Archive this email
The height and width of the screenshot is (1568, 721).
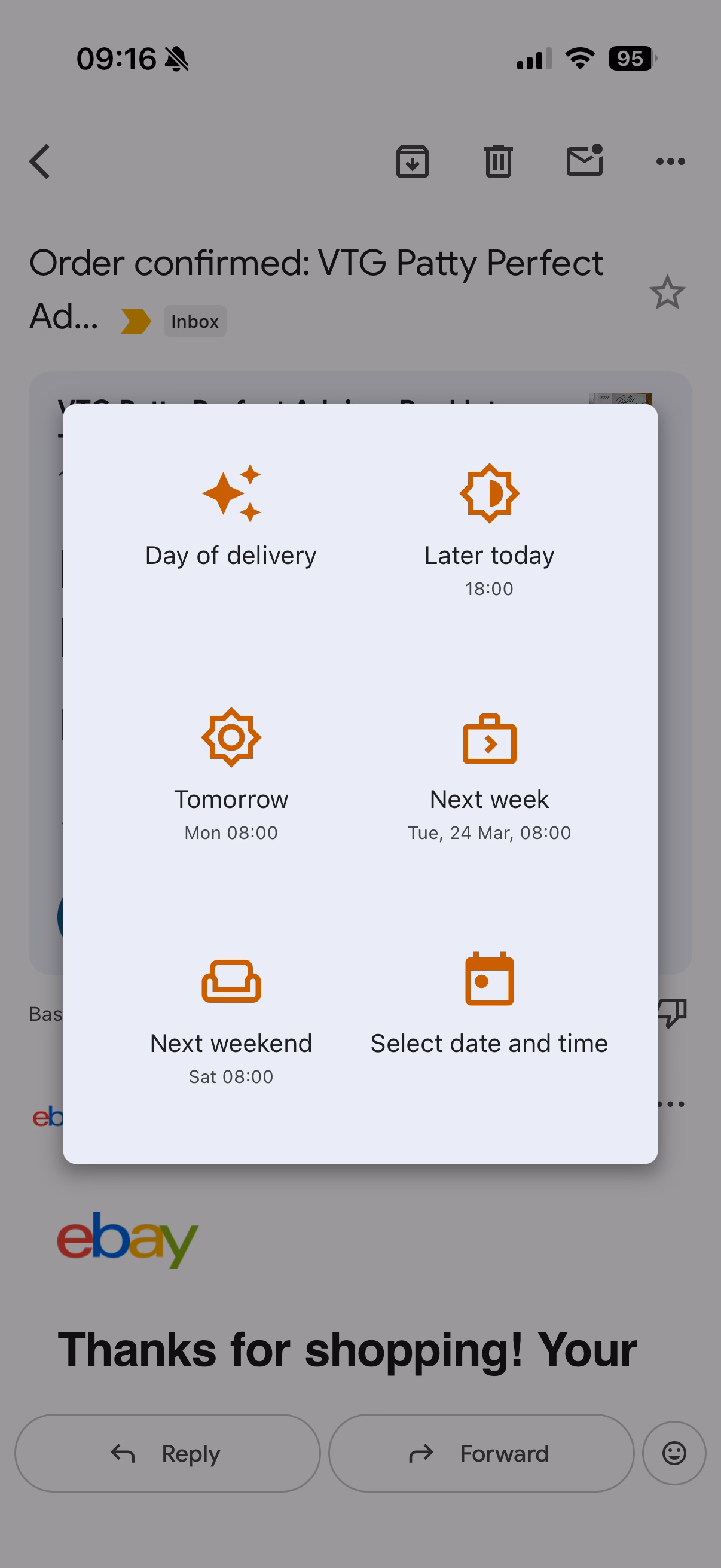[x=413, y=161]
